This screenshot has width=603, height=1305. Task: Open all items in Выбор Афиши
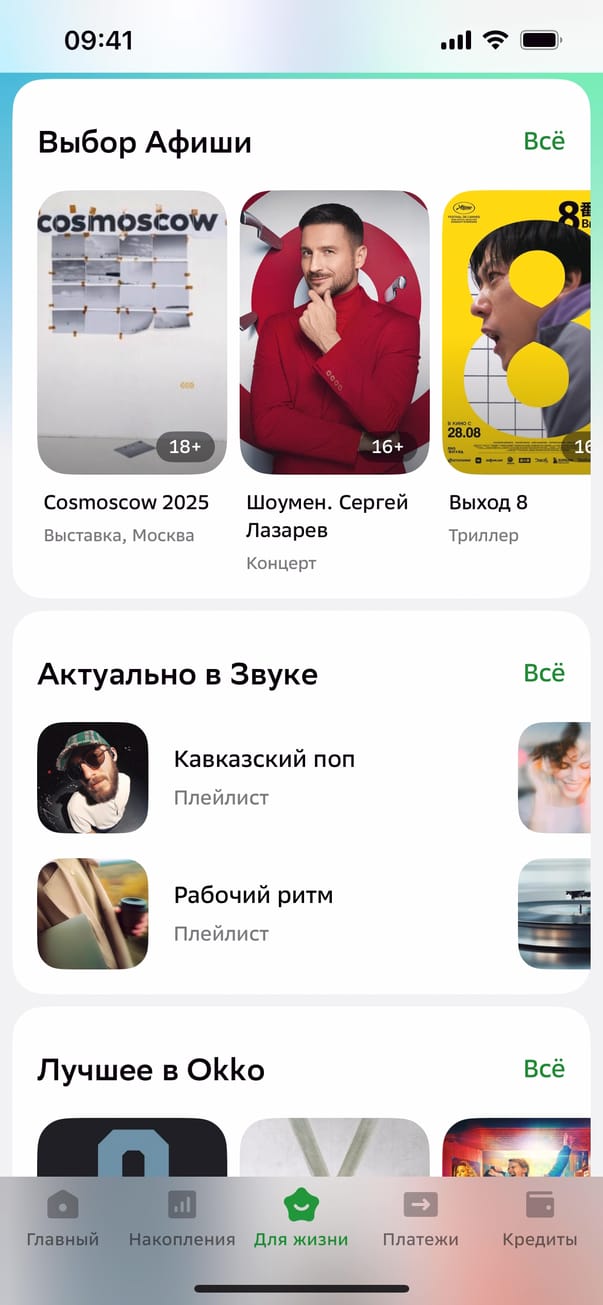pyautogui.click(x=544, y=141)
